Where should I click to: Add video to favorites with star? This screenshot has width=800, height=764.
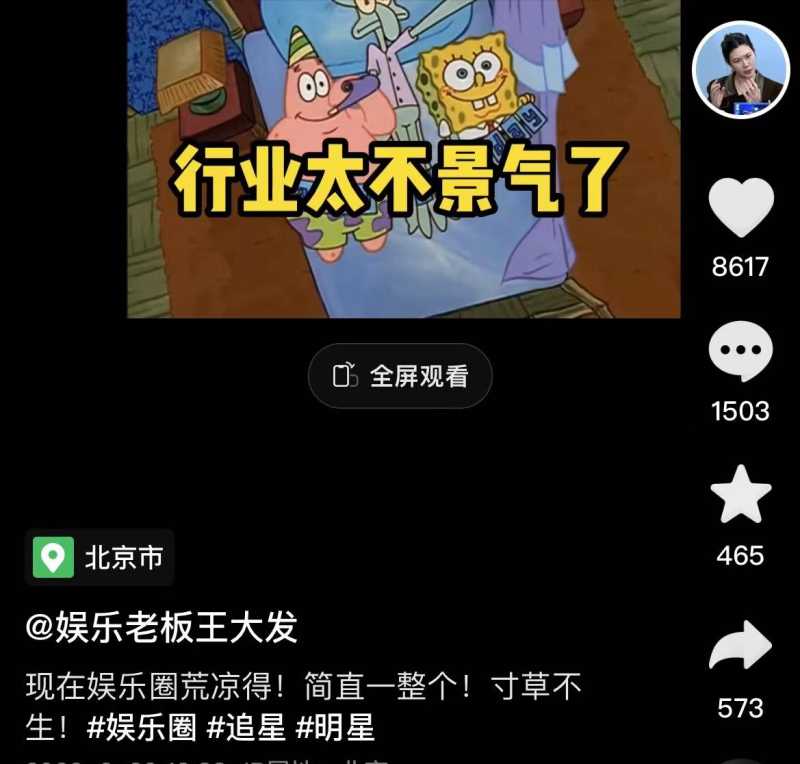click(741, 496)
